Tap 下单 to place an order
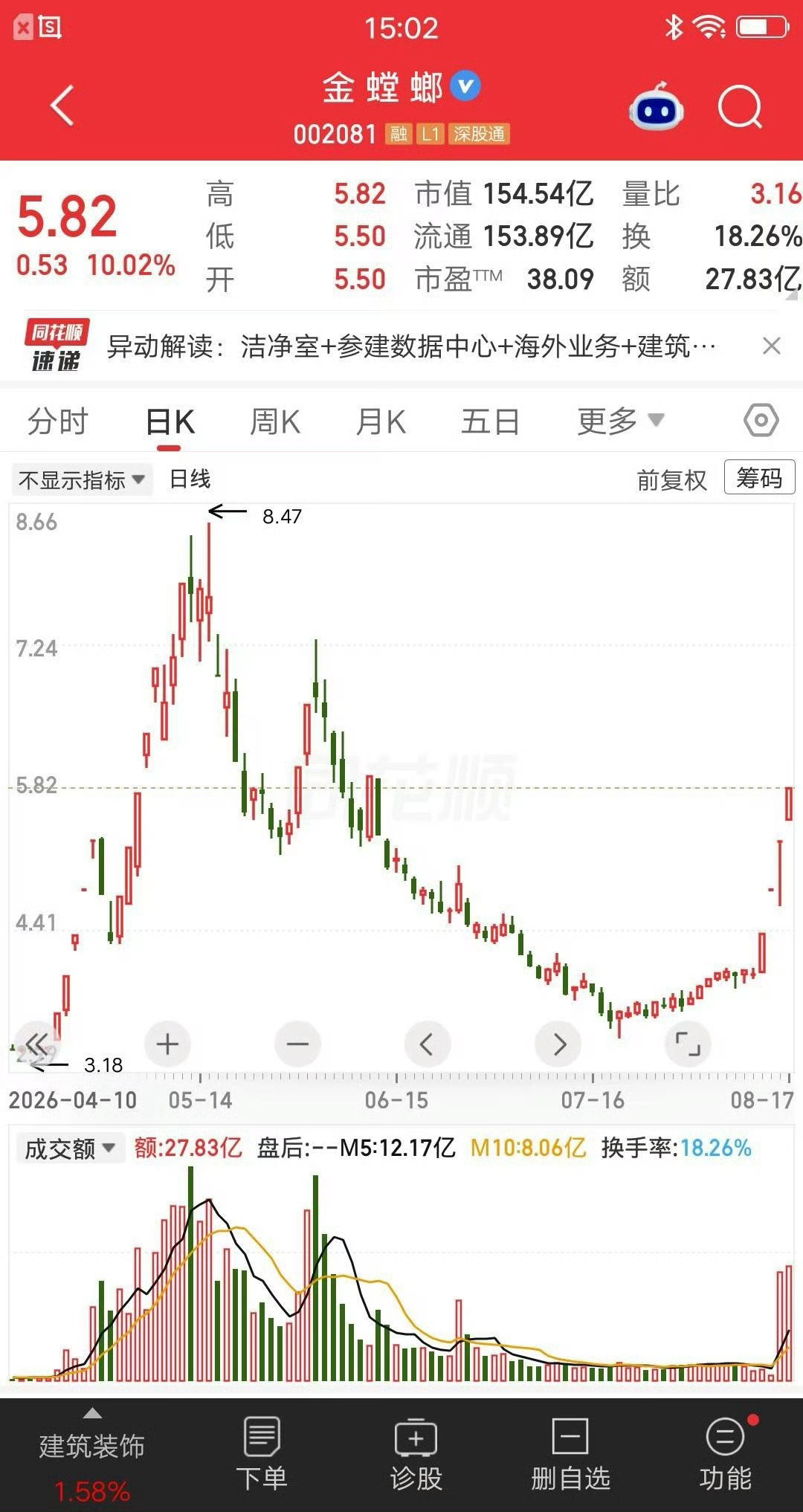Screen dimensions: 803x1512 point(261,1455)
